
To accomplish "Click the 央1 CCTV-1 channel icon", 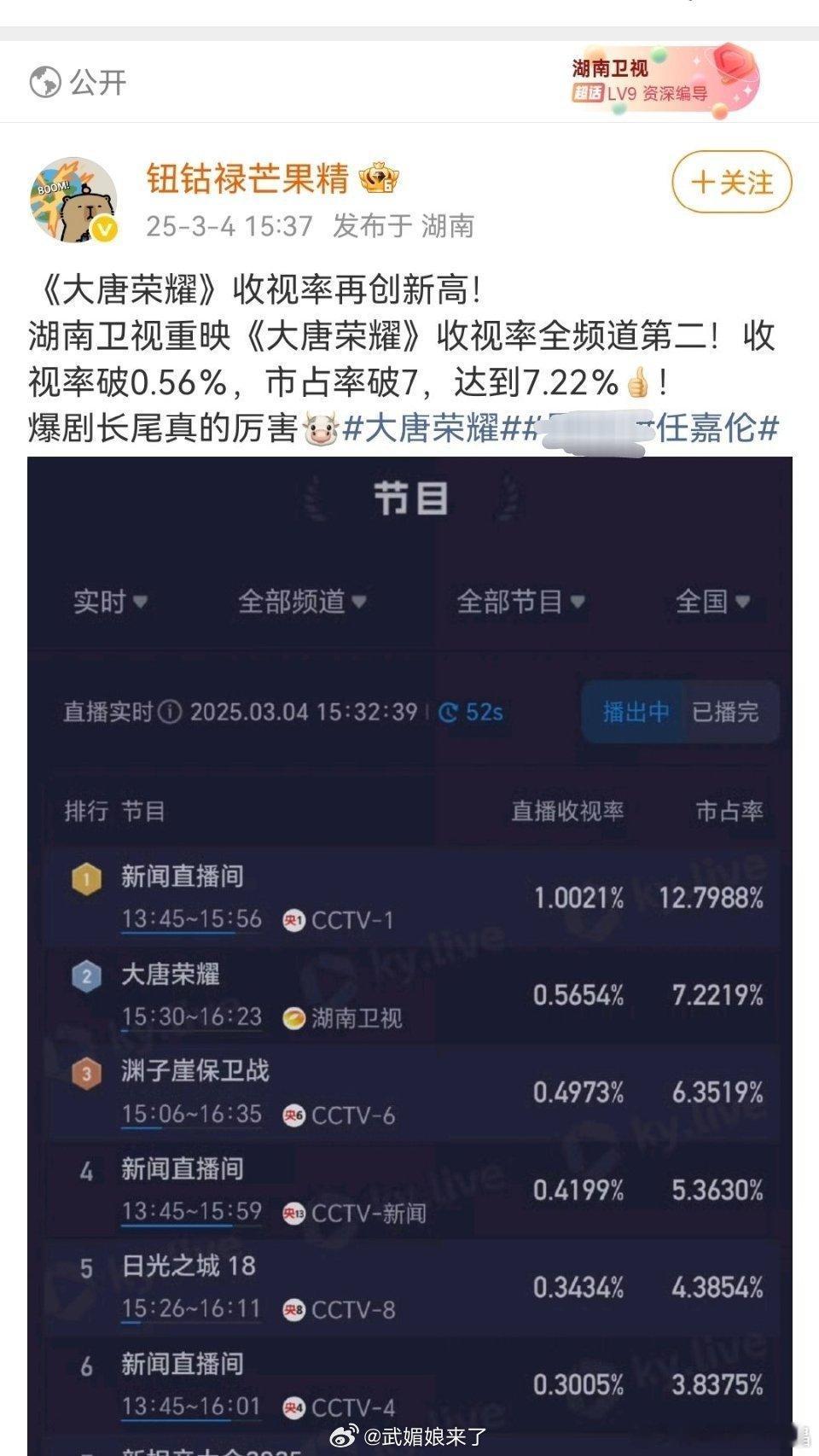I will point(296,921).
